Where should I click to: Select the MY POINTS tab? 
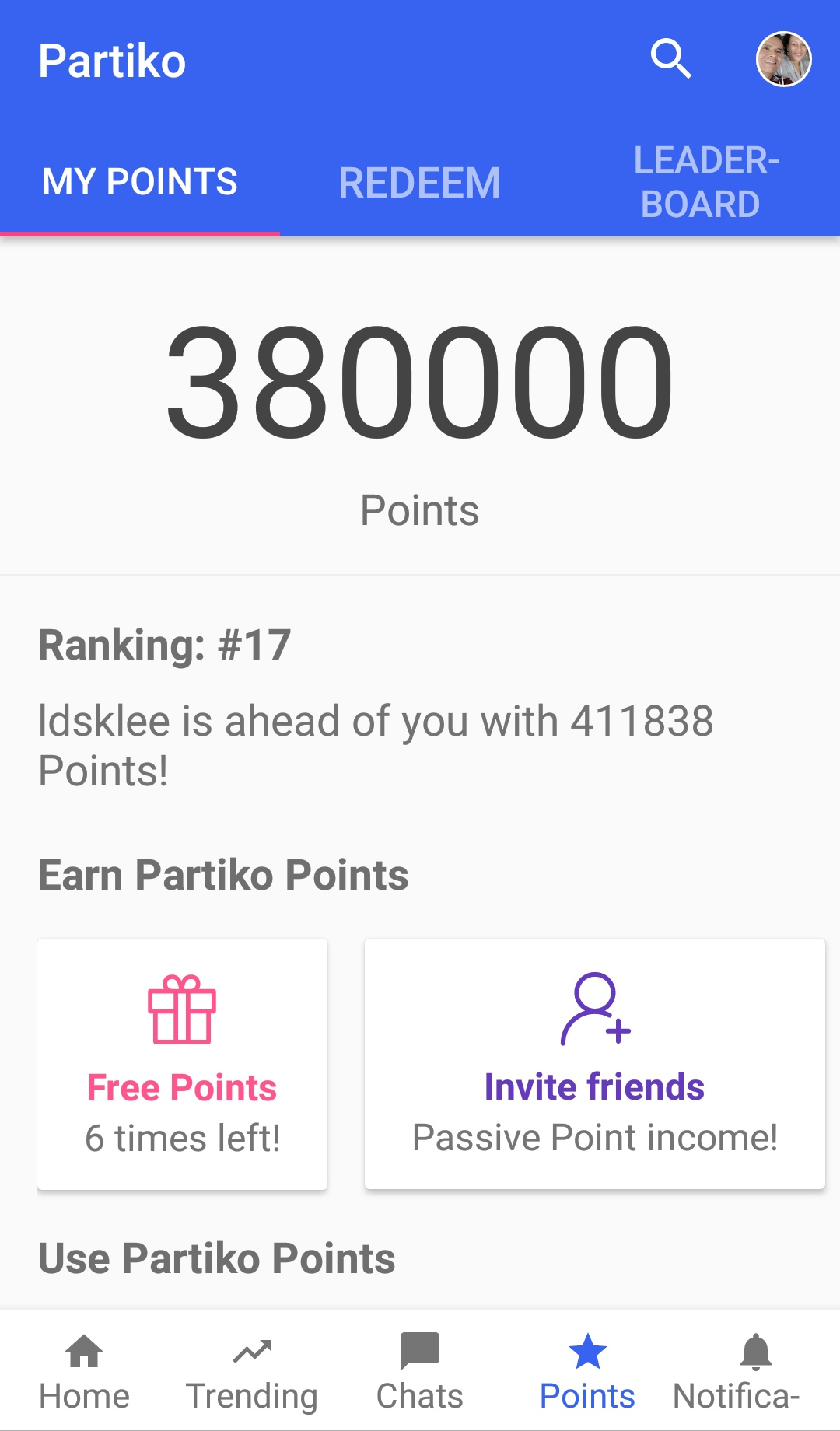click(141, 181)
